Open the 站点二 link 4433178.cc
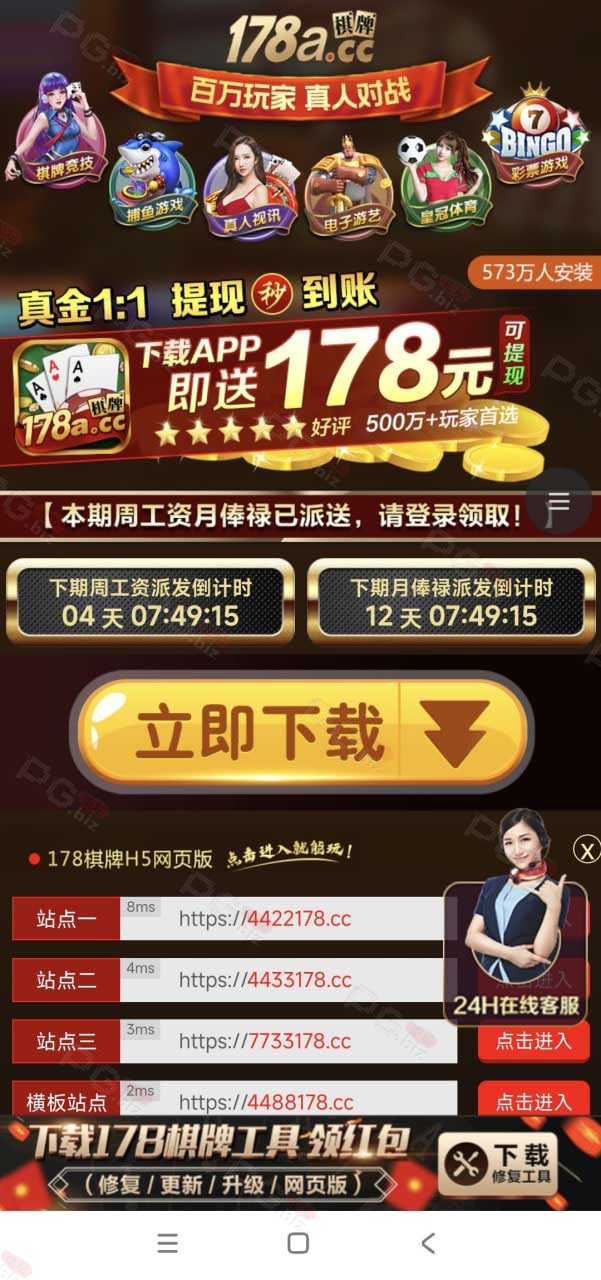Image resolution: width=601 pixels, height=1280 pixels. click(265, 980)
